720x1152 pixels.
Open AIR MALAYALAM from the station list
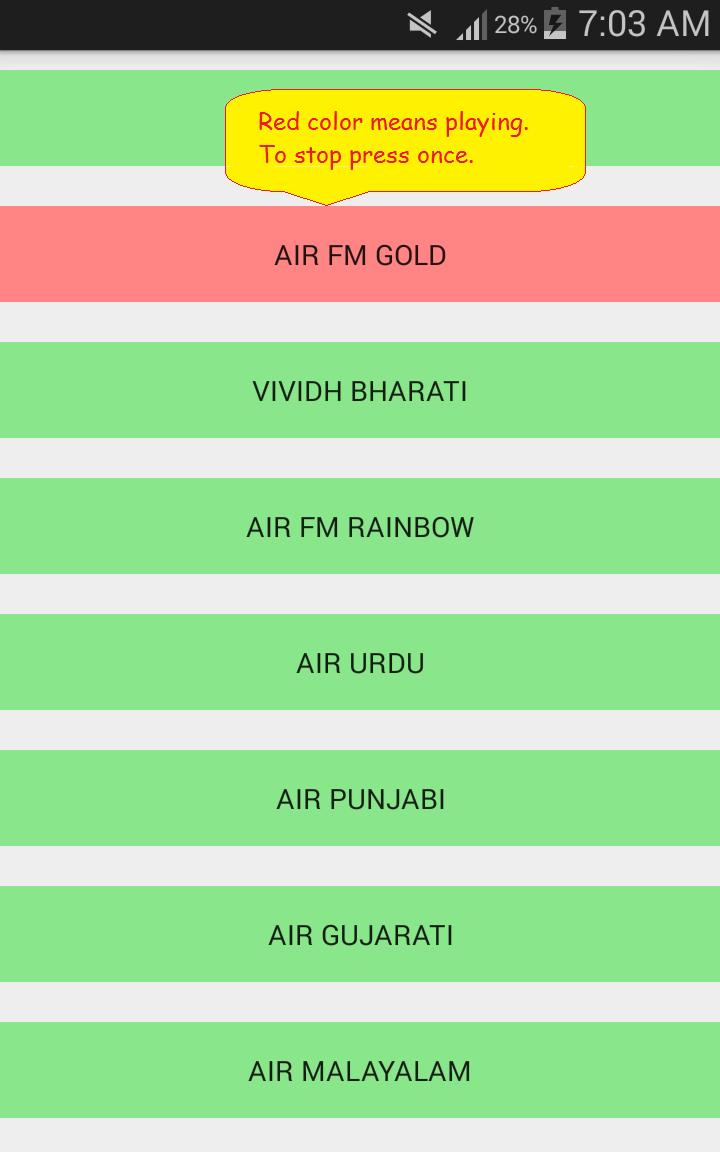(x=360, y=1070)
